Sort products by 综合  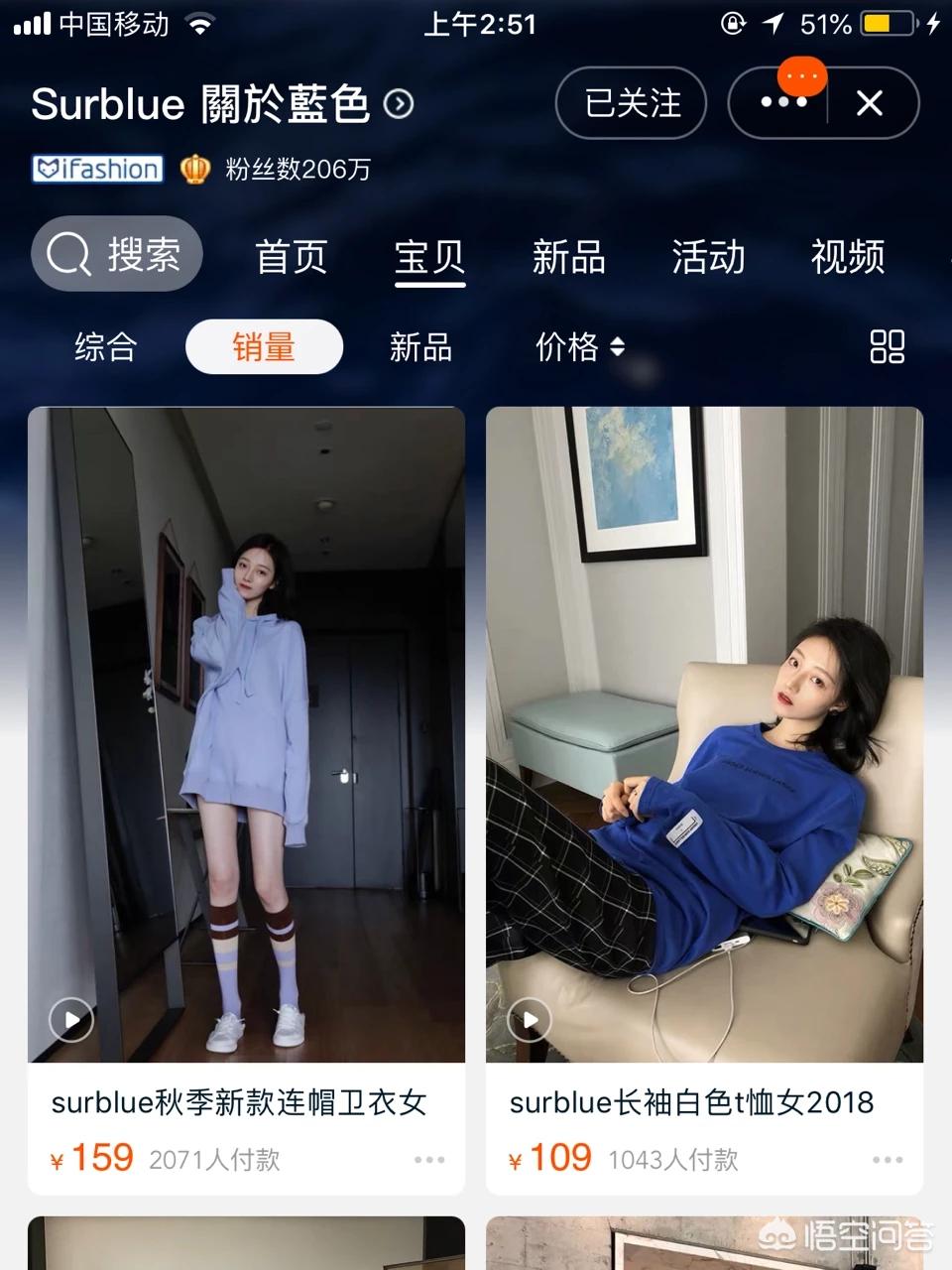(x=105, y=346)
